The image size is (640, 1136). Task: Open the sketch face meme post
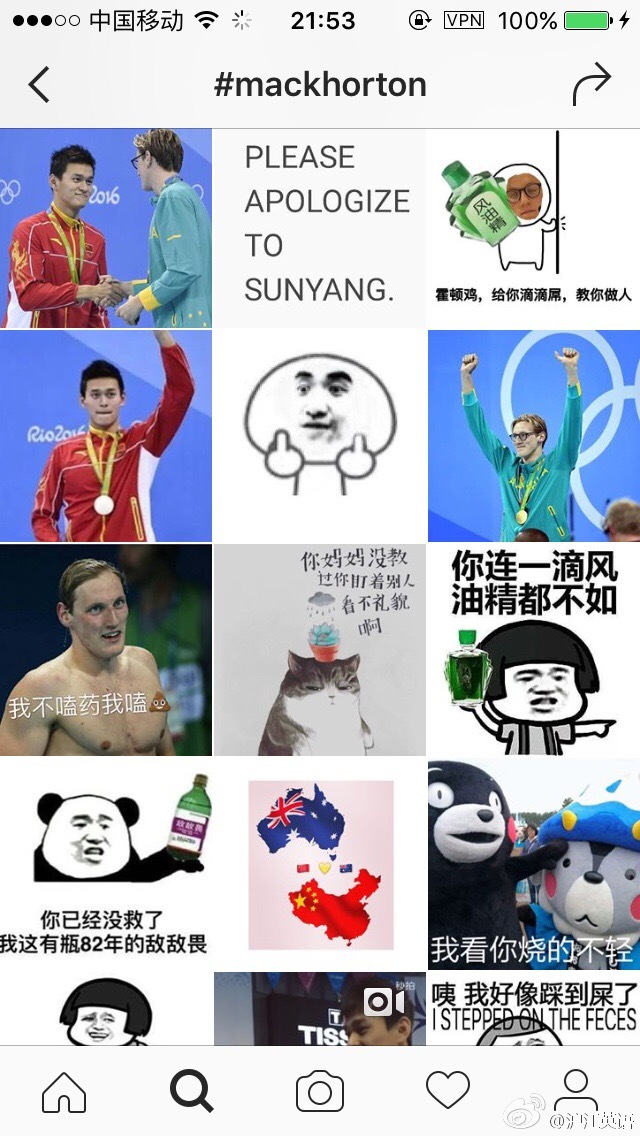320,436
